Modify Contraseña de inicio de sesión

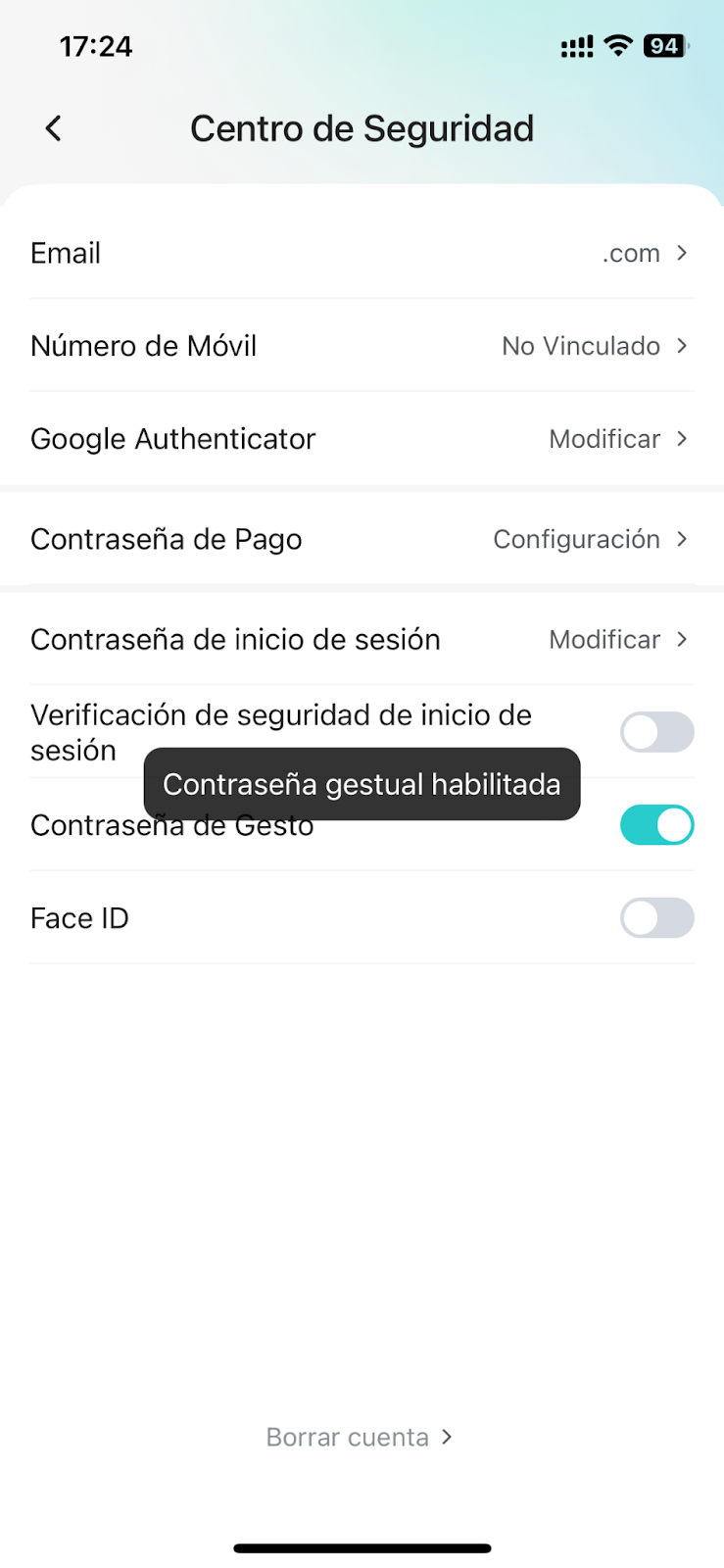pyautogui.click(x=362, y=639)
